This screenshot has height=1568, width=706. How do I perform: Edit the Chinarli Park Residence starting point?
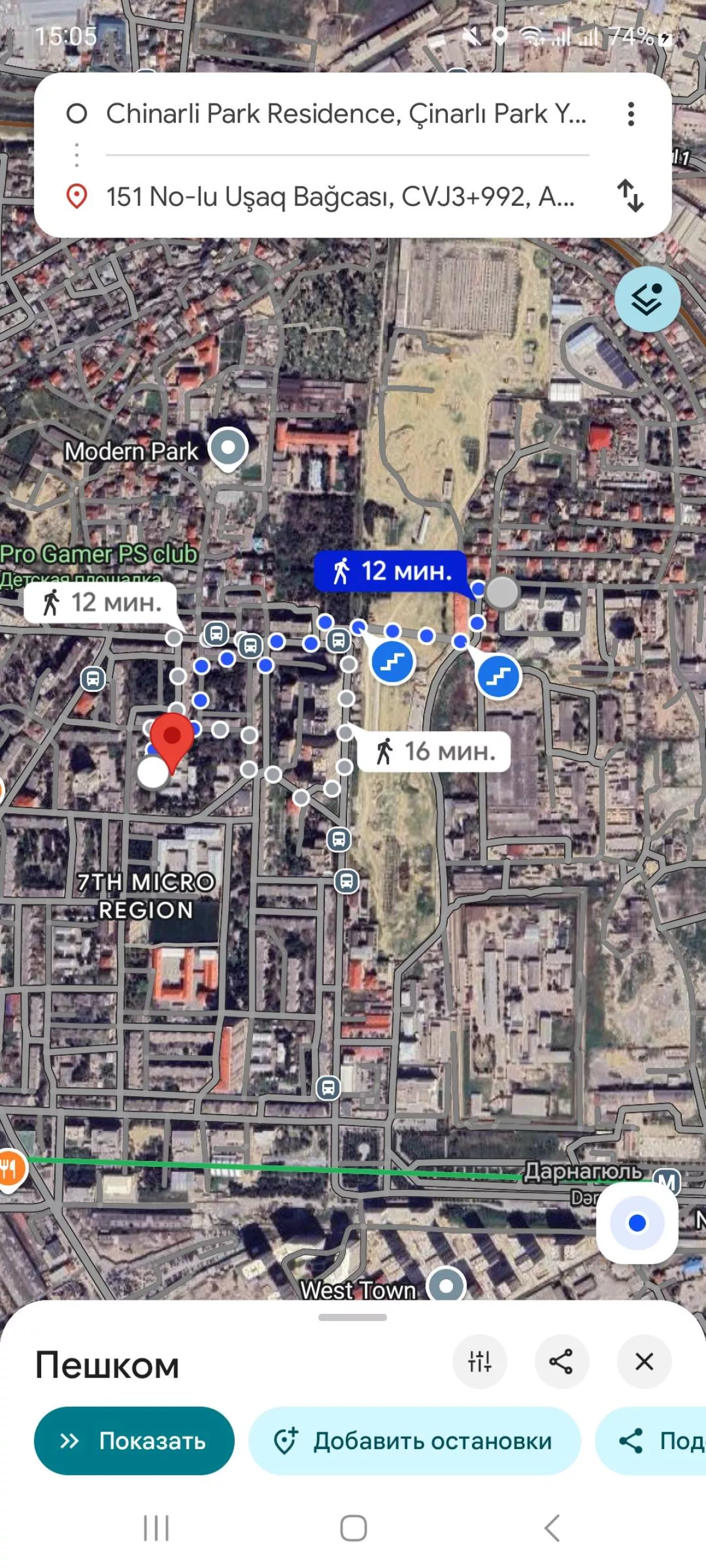(345, 114)
